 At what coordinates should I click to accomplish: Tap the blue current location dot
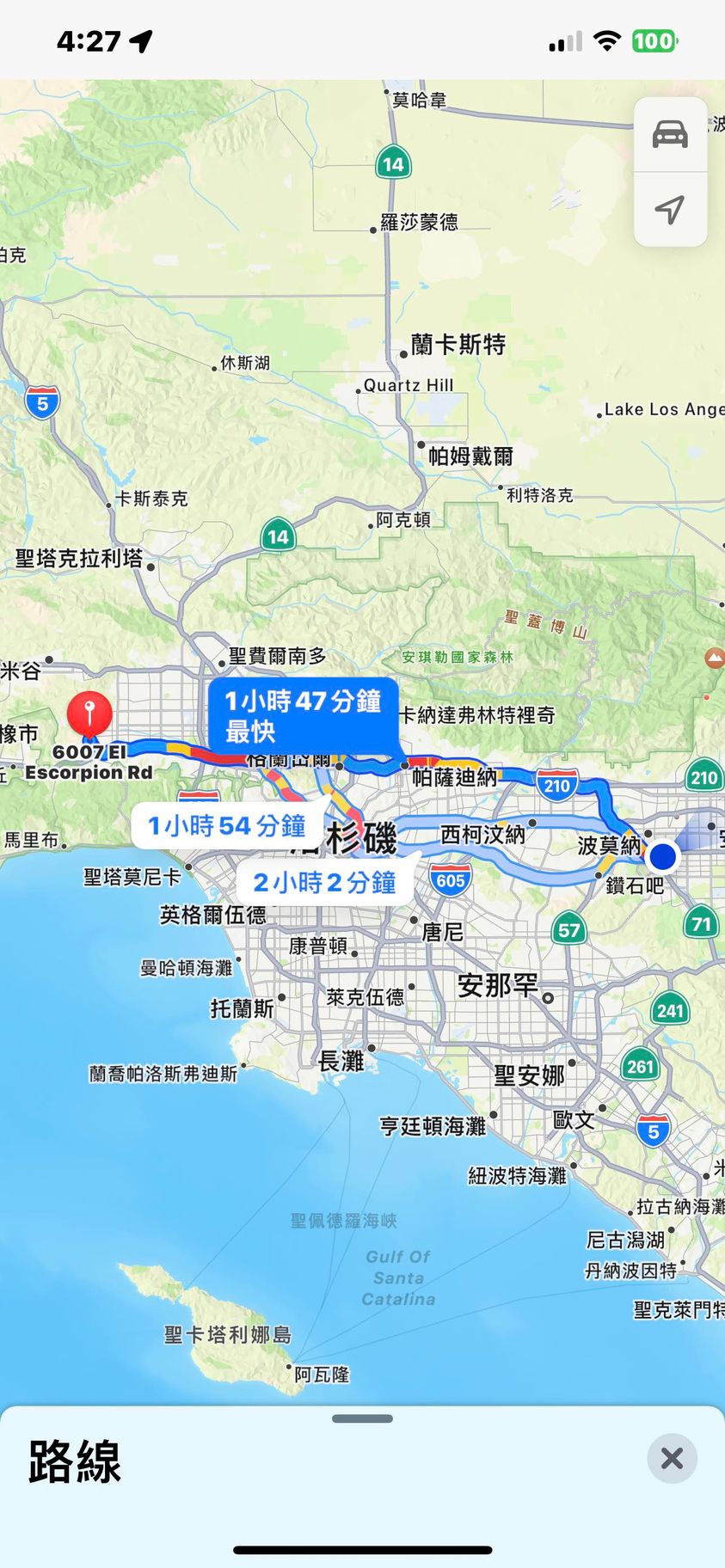[x=662, y=856]
